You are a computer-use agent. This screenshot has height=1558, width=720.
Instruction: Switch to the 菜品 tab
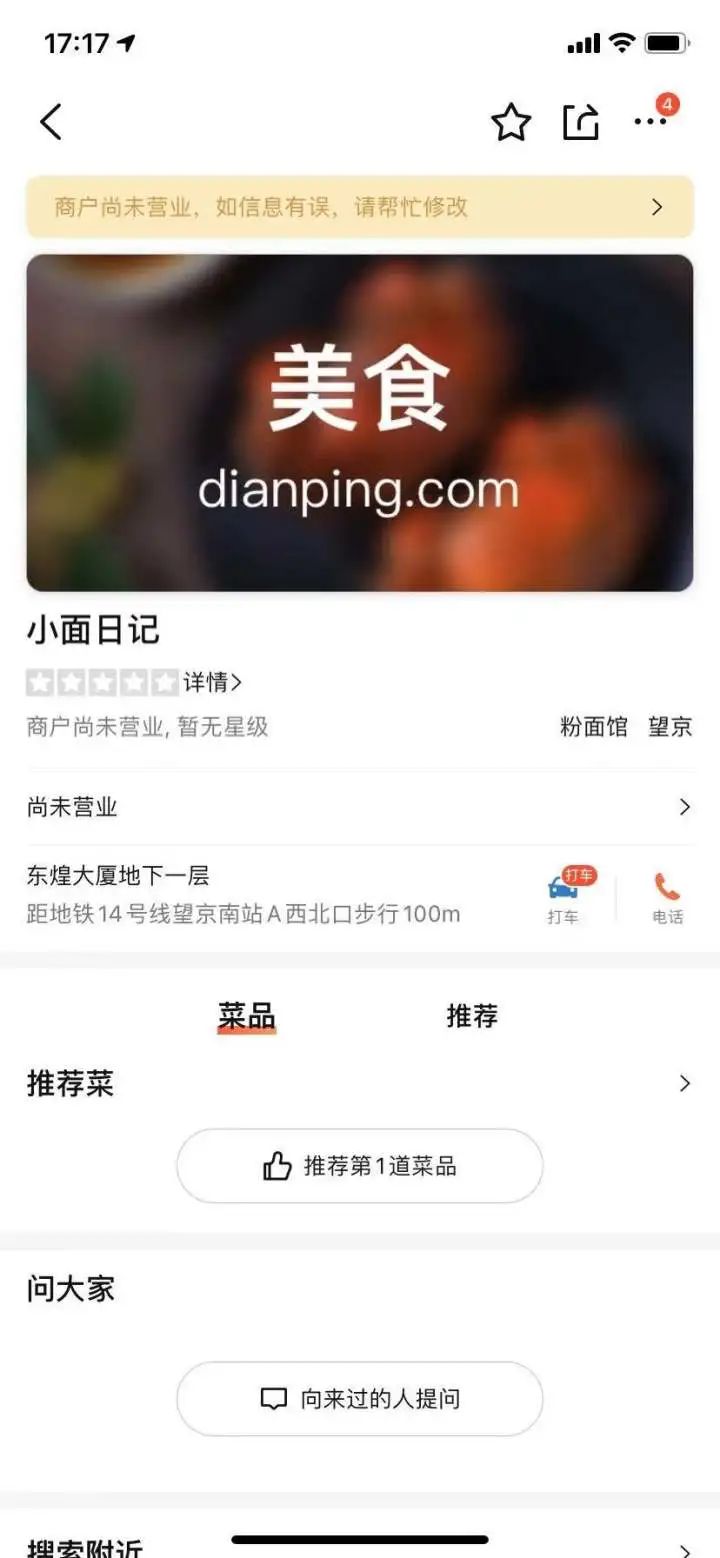click(246, 1016)
